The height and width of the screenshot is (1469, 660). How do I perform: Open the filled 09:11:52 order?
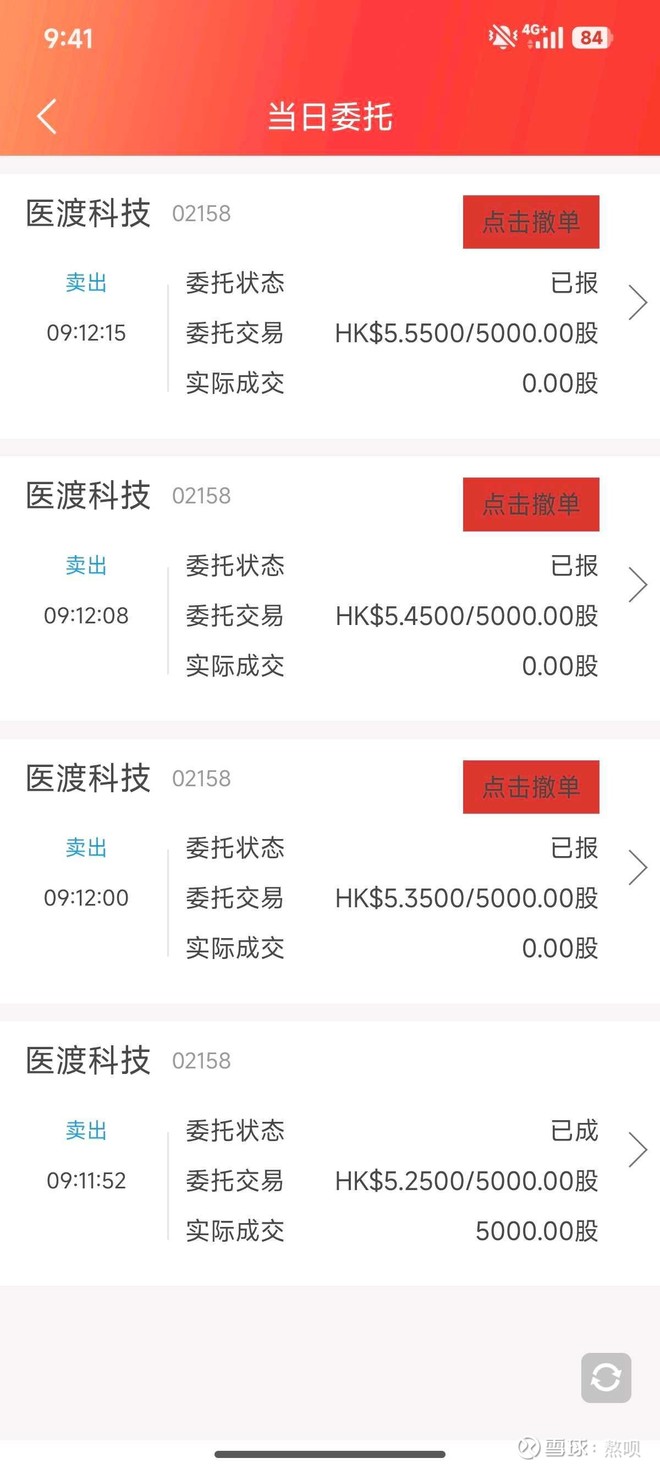pos(637,1150)
